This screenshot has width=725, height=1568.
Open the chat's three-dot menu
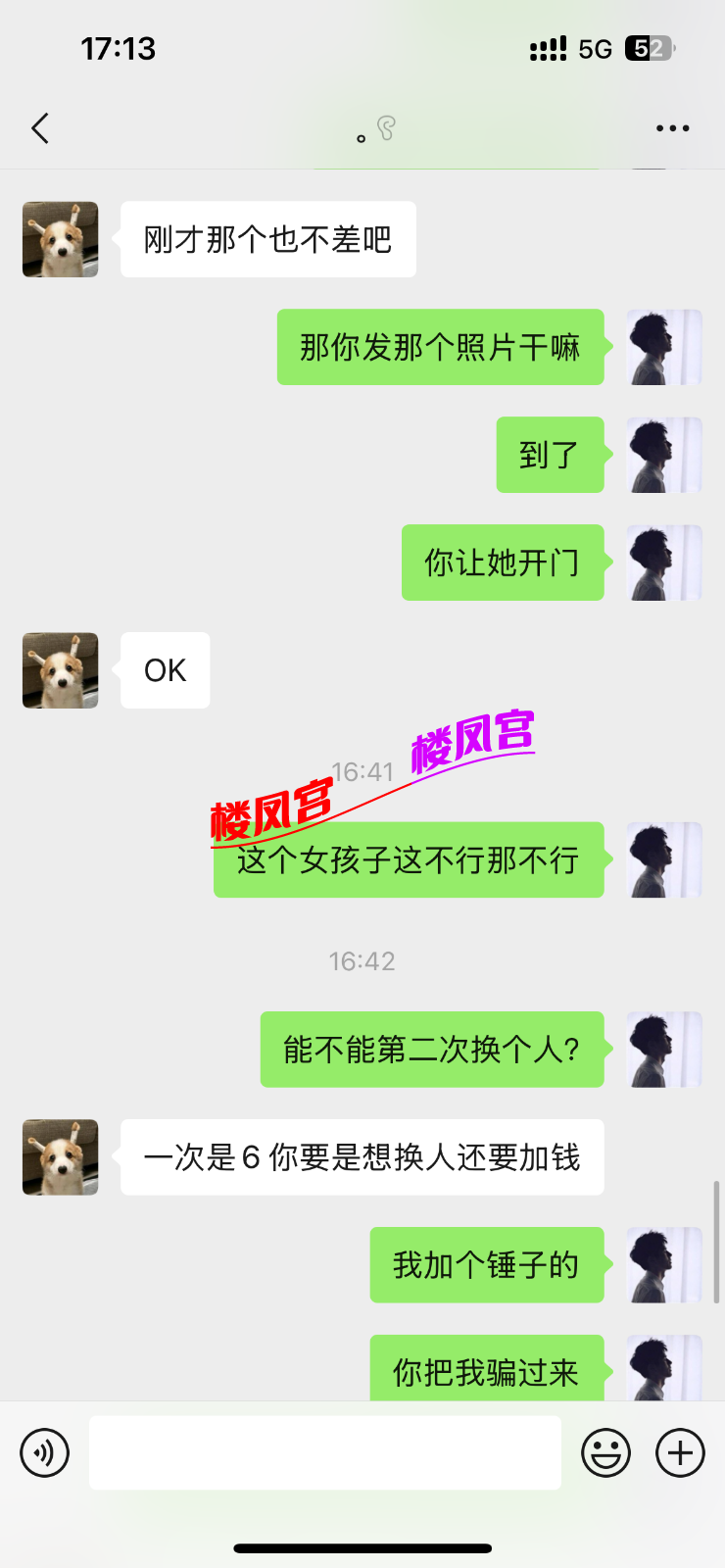click(672, 128)
